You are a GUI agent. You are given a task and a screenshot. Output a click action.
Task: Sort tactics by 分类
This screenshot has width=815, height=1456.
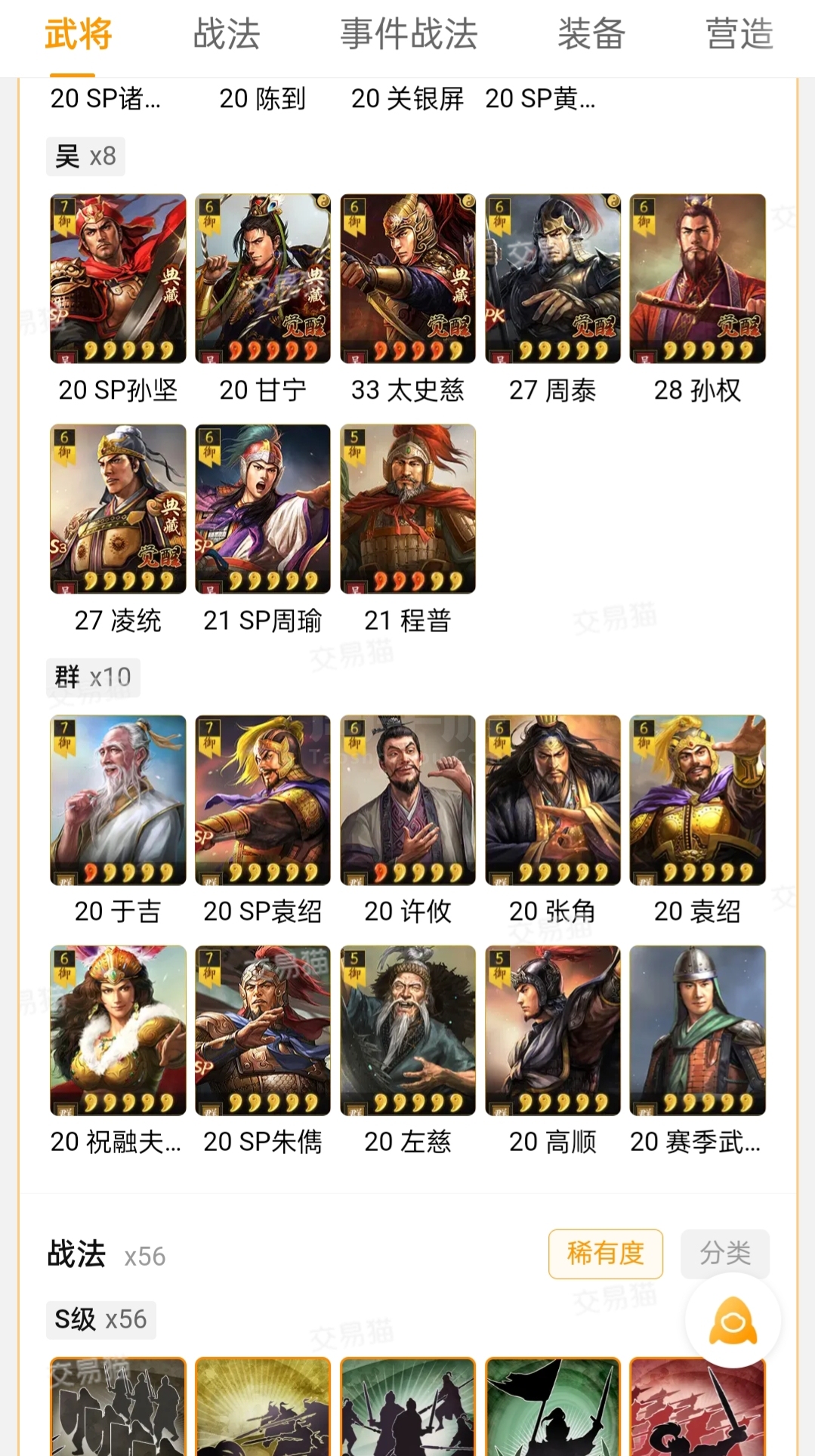point(725,1254)
